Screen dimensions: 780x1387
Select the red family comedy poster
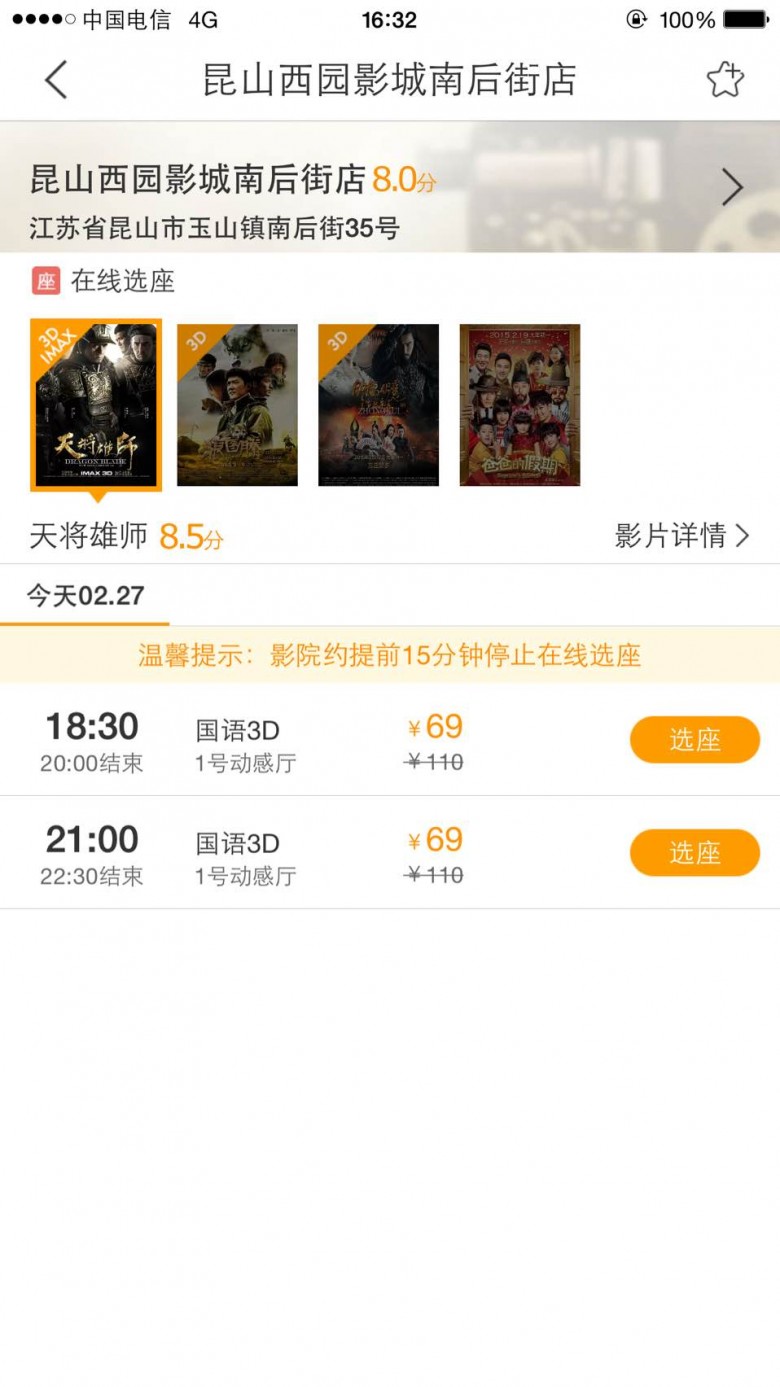coord(519,405)
